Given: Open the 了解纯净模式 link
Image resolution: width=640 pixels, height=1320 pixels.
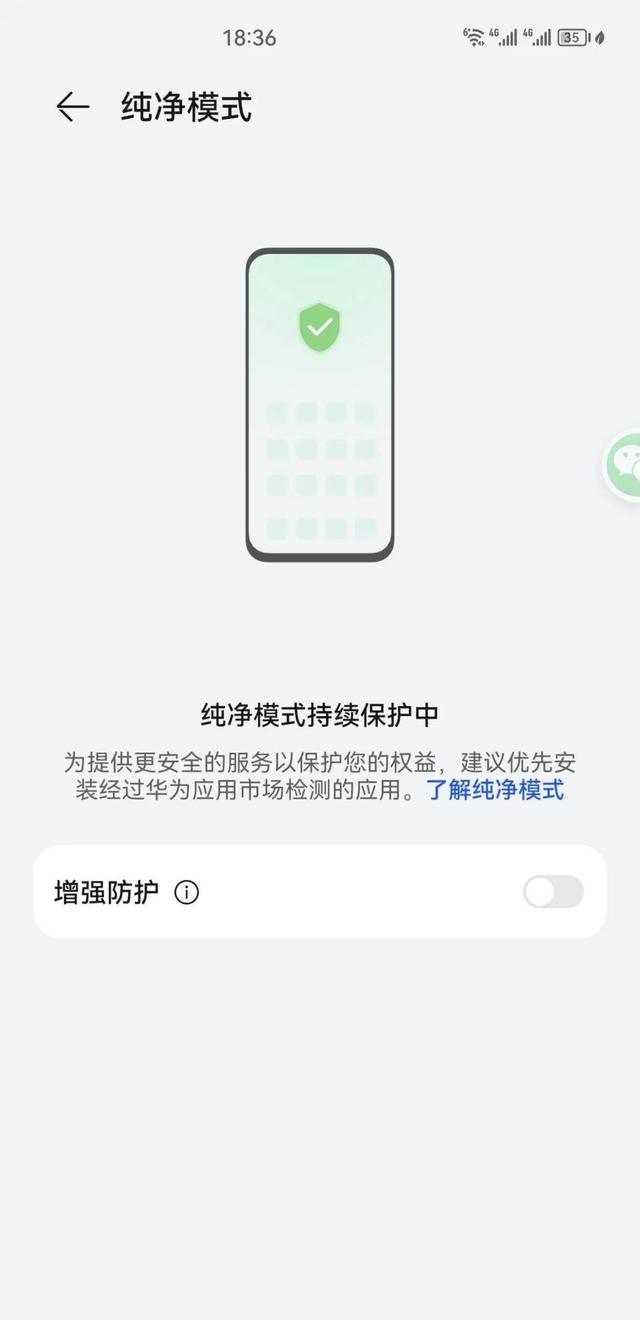Looking at the screenshot, I should coord(495,790).
